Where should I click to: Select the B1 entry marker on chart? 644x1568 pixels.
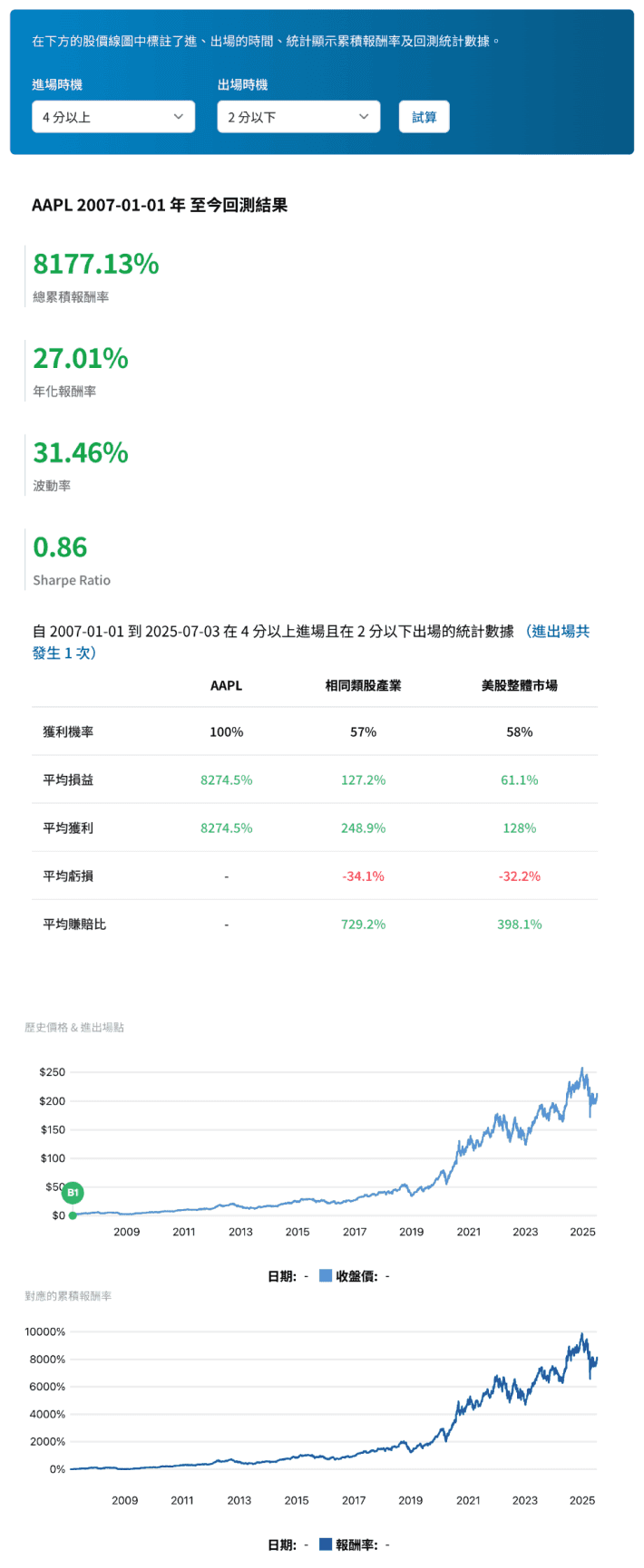click(x=73, y=1193)
